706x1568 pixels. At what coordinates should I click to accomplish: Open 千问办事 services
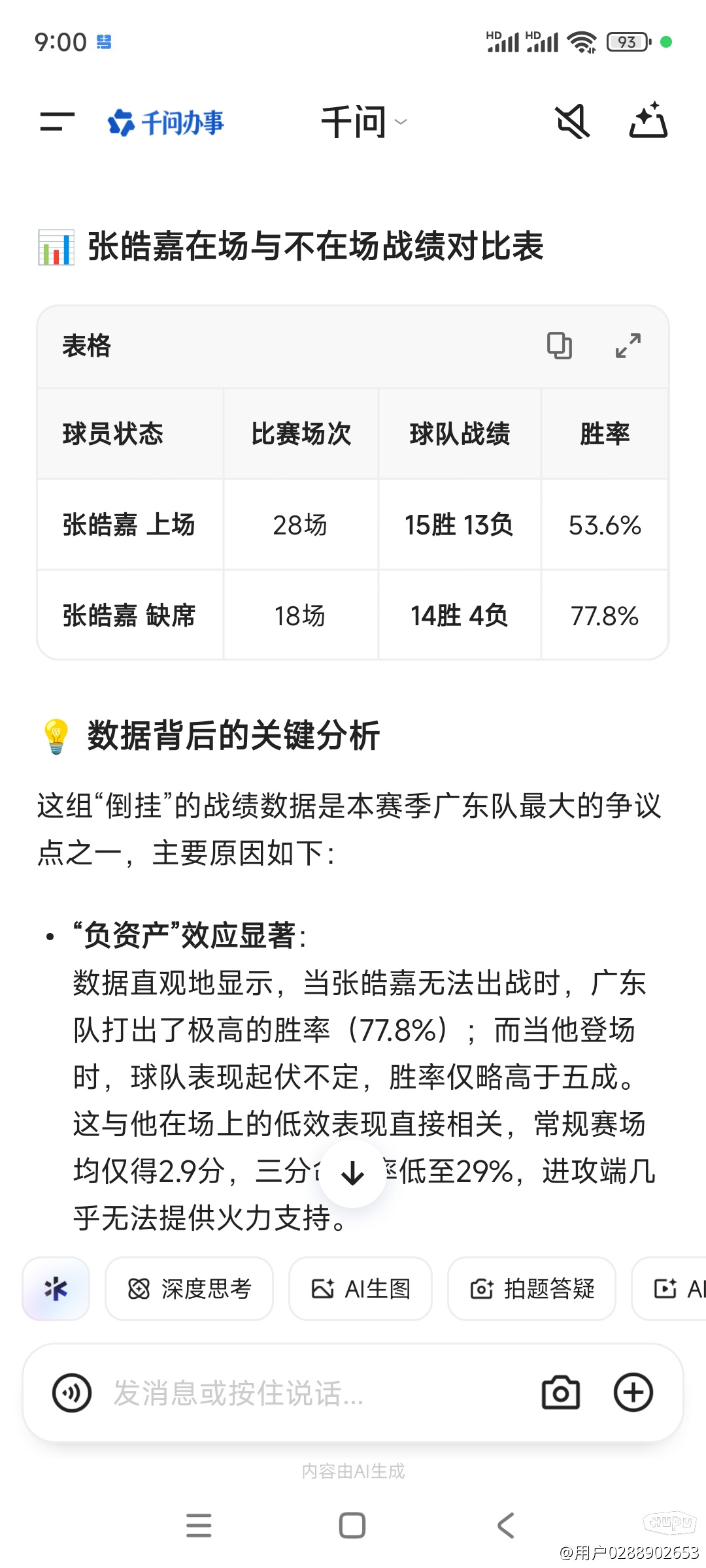click(x=166, y=122)
